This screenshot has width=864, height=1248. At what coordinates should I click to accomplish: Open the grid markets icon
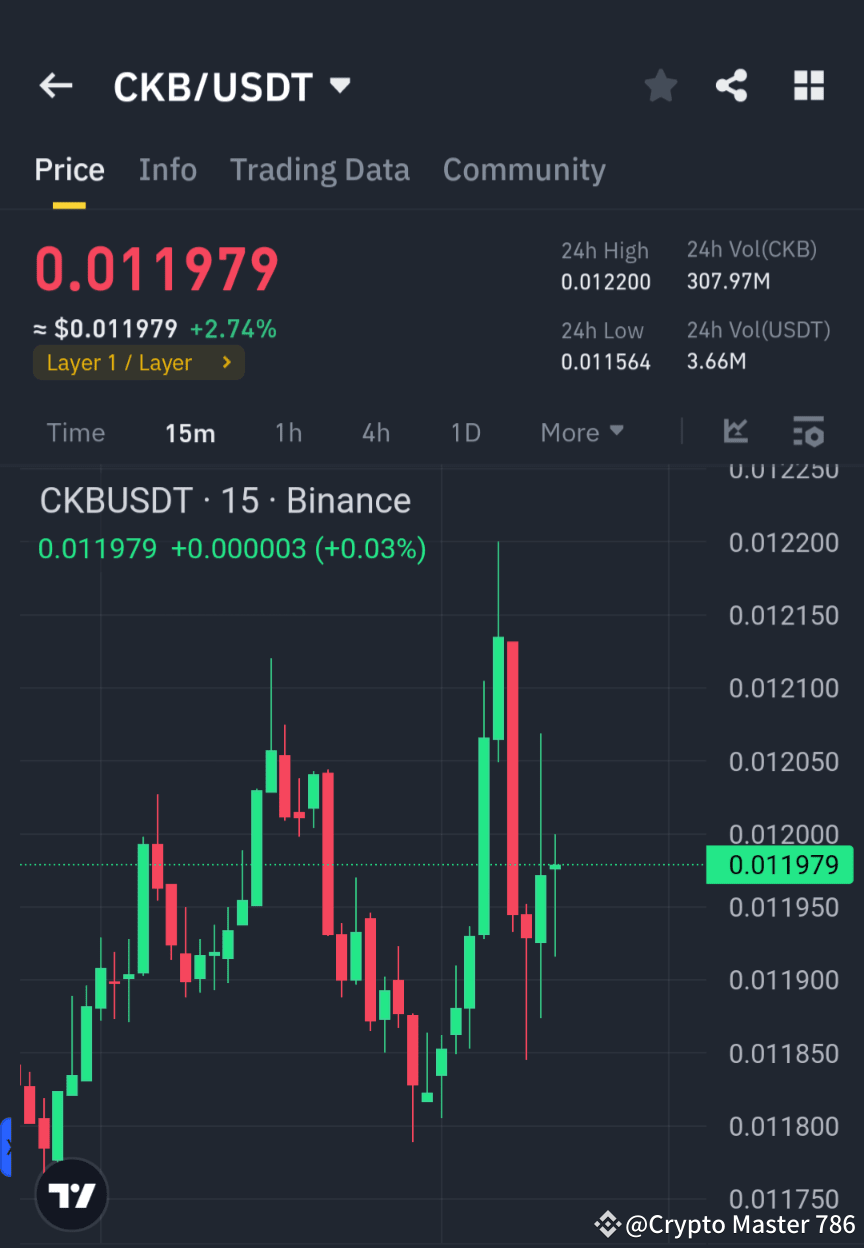(x=808, y=86)
